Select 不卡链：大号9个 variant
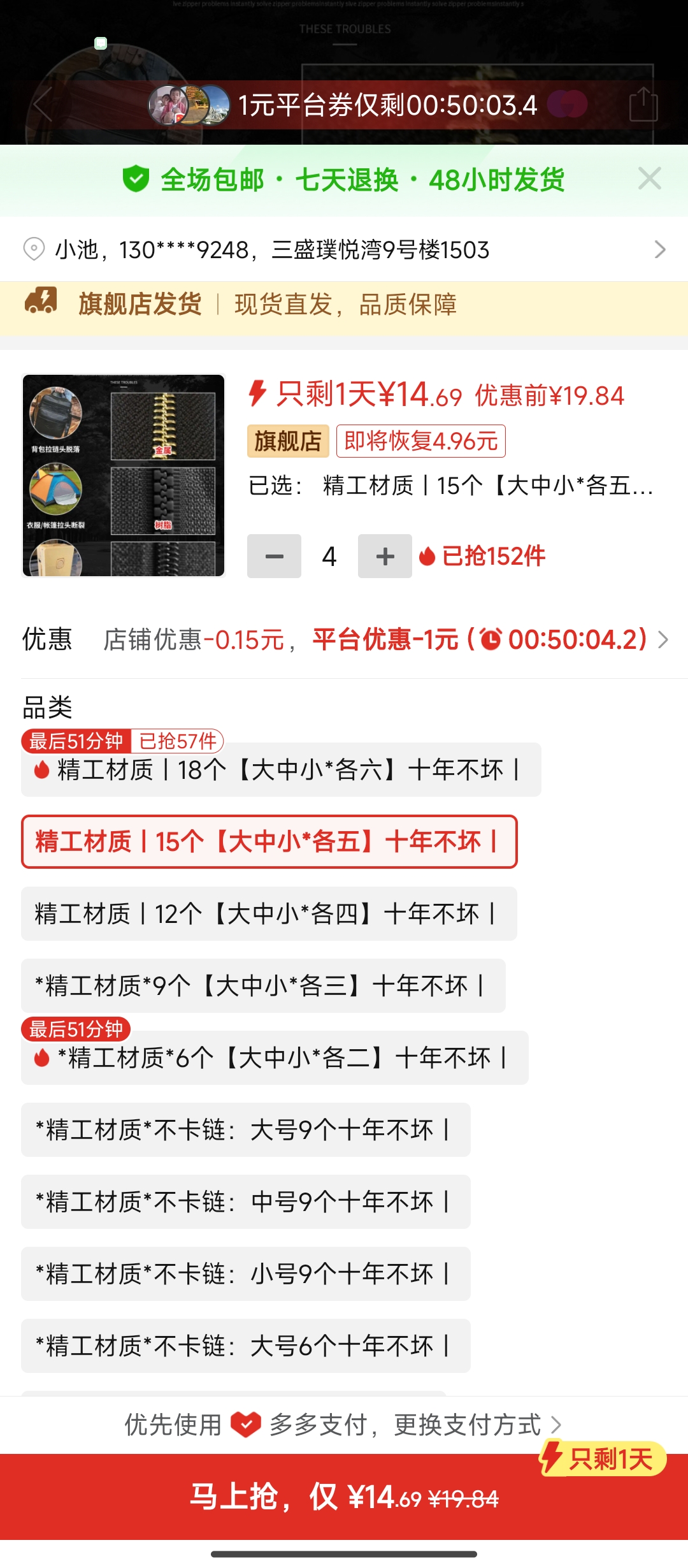Image resolution: width=688 pixels, height=1568 pixels. pyautogui.click(x=246, y=1130)
